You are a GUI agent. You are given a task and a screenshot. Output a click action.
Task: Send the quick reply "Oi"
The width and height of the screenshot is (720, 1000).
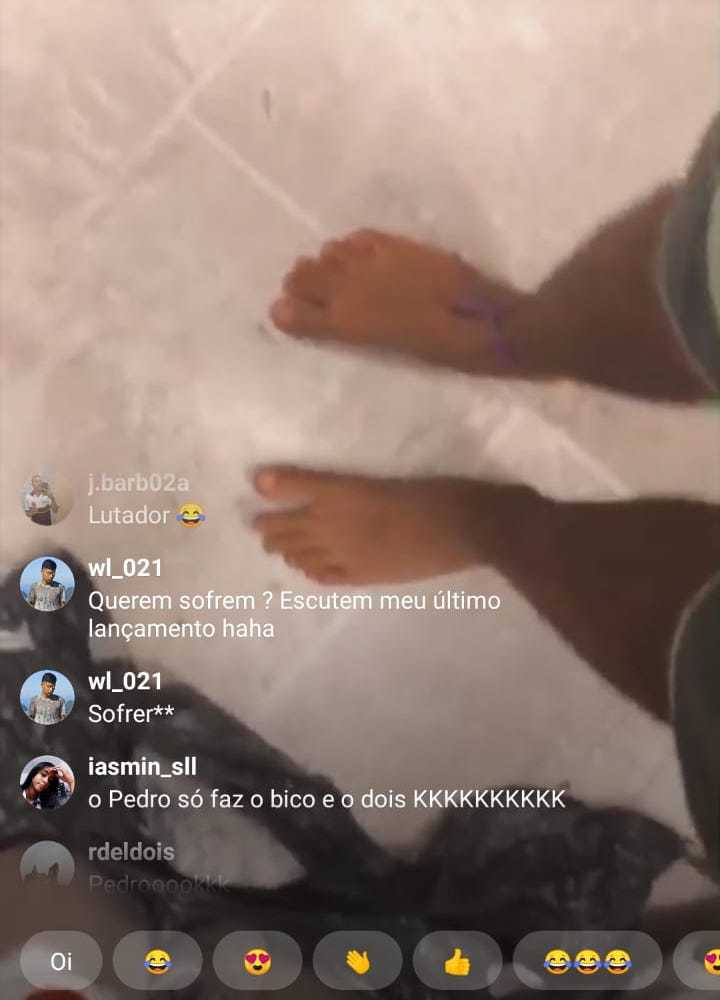pos(61,961)
